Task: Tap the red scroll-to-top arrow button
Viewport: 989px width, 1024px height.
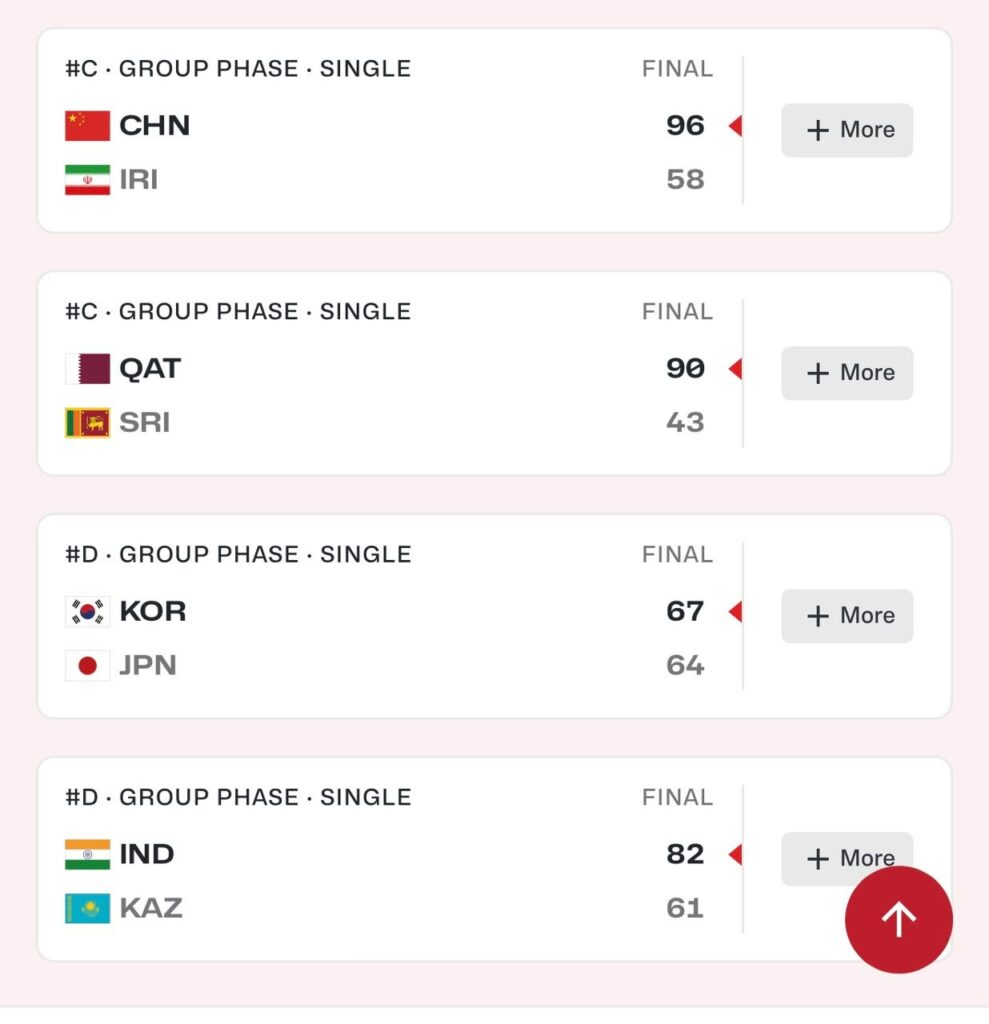Action: pyautogui.click(x=899, y=920)
